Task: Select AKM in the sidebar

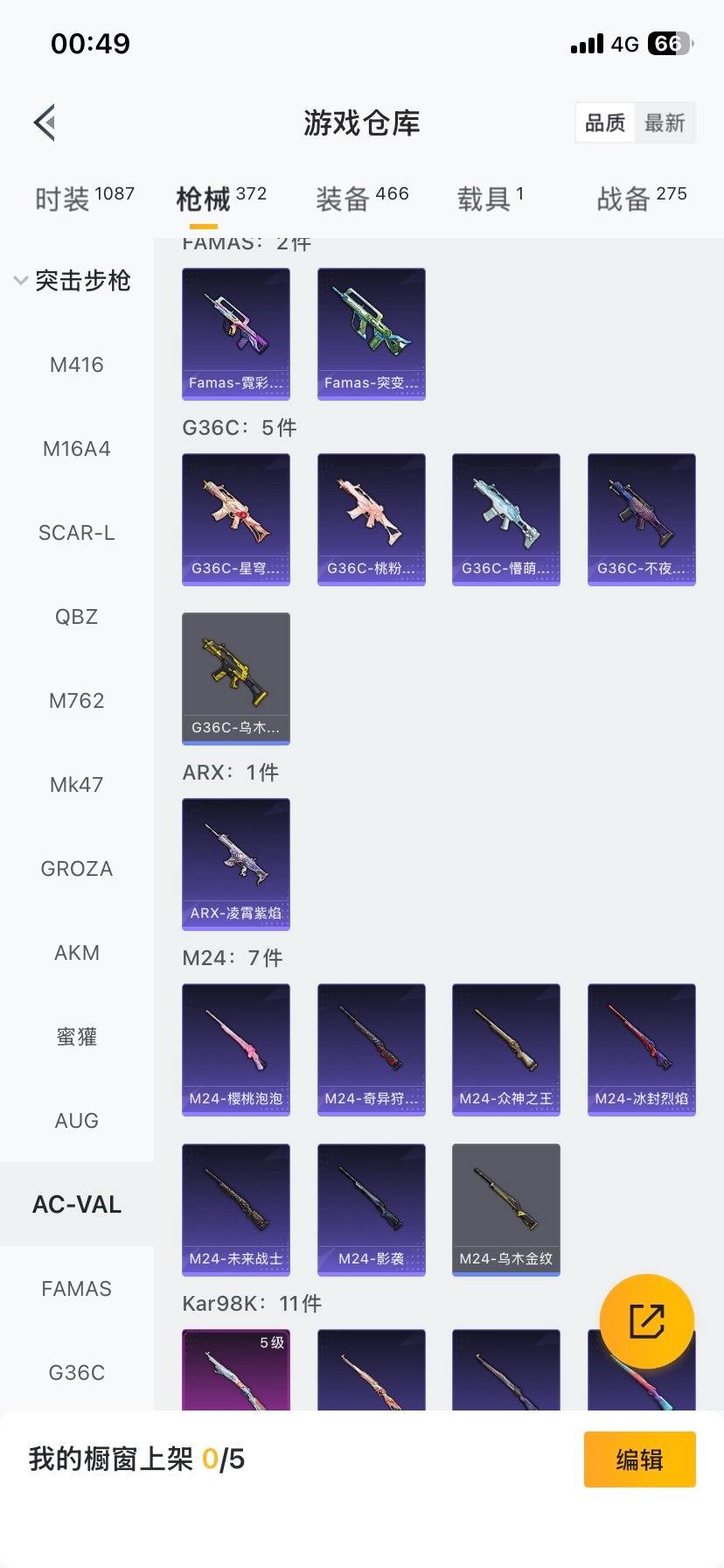Action: [x=77, y=953]
